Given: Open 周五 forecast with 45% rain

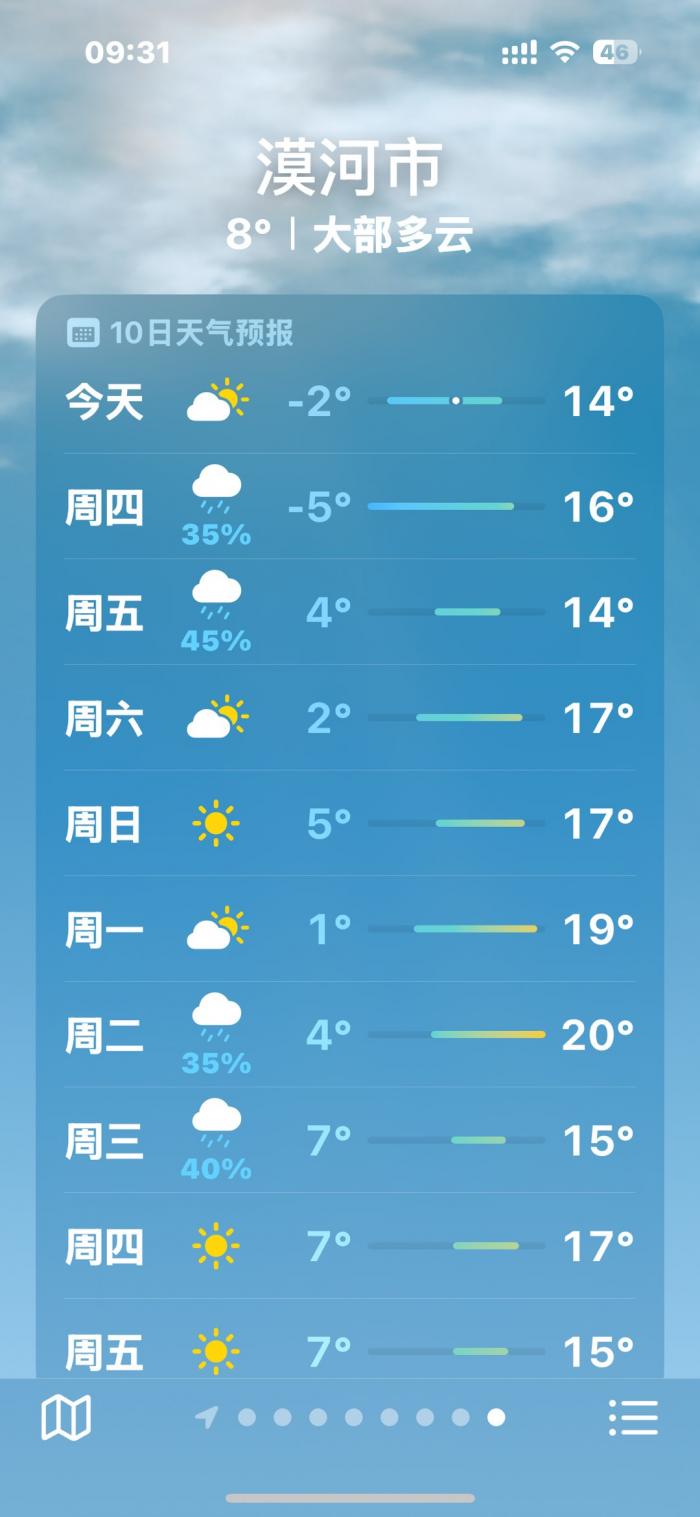Looking at the screenshot, I should click(350, 613).
